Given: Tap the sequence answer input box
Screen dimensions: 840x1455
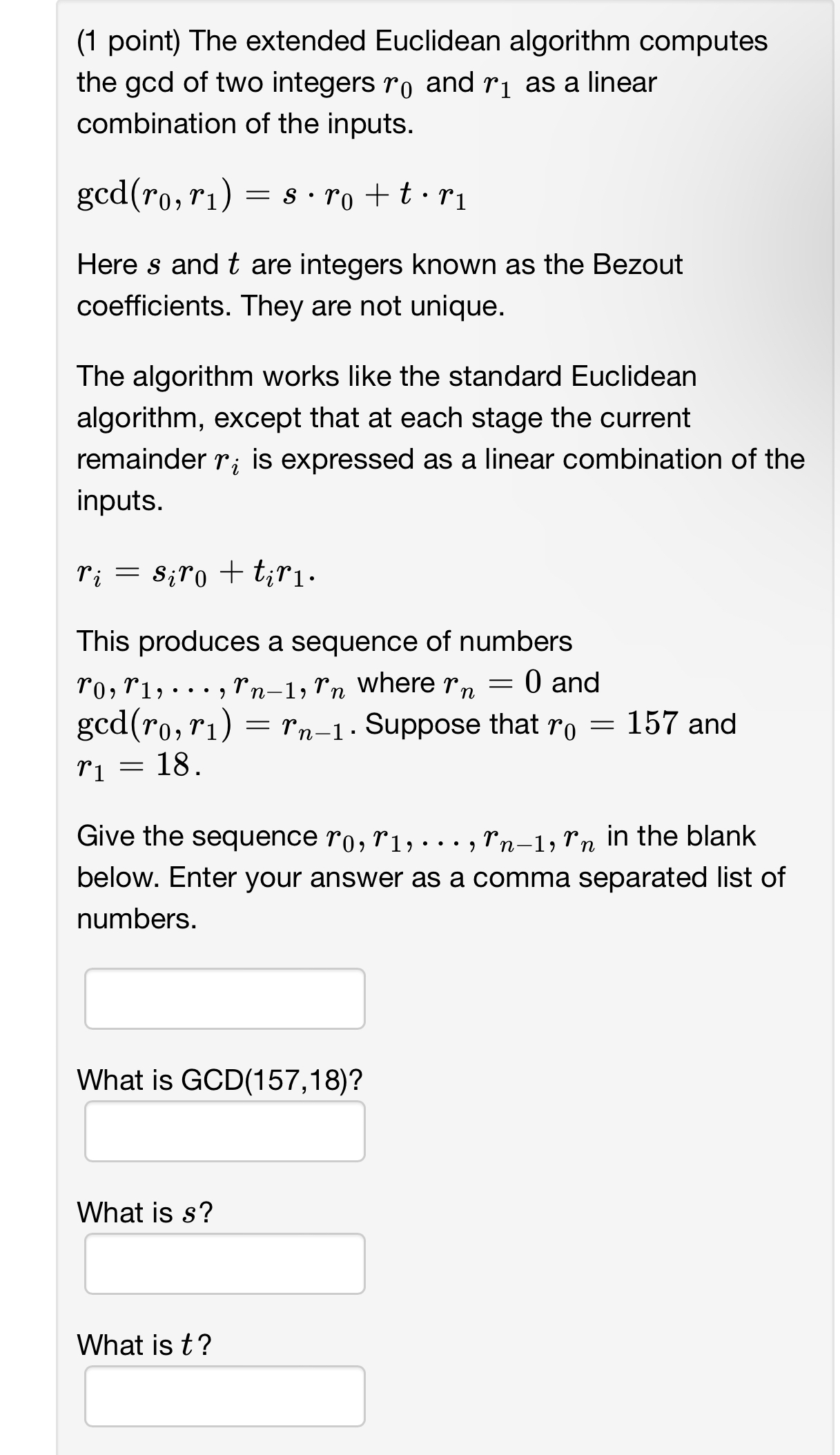Looking at the screenshot, I should pos(225,998).
